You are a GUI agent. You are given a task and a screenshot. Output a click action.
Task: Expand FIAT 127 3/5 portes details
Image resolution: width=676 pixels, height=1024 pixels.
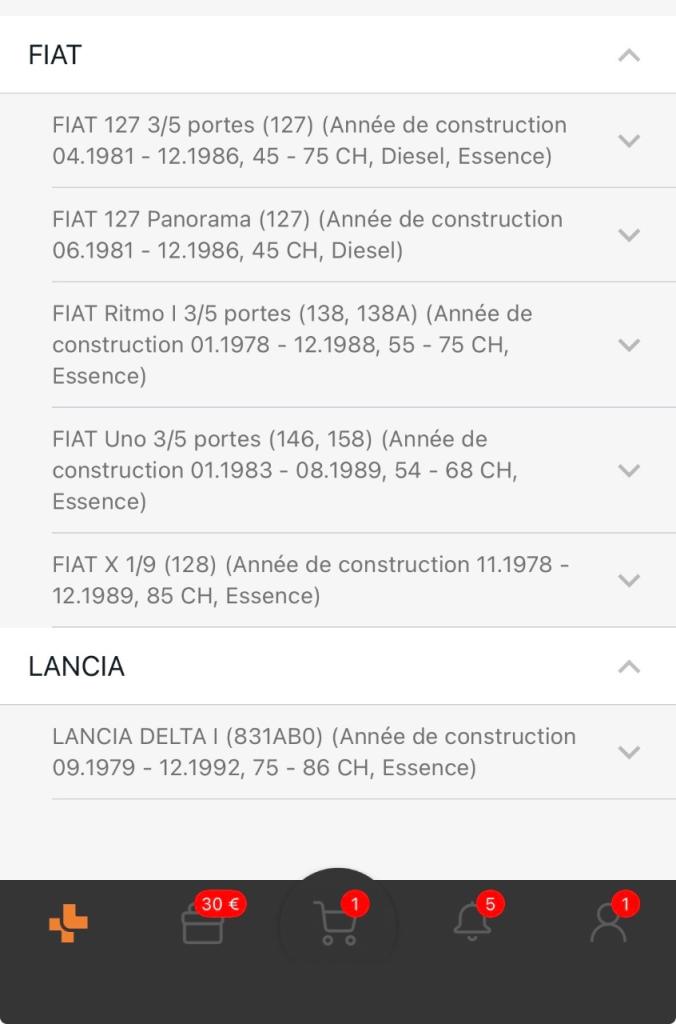(x=628, y=141)
